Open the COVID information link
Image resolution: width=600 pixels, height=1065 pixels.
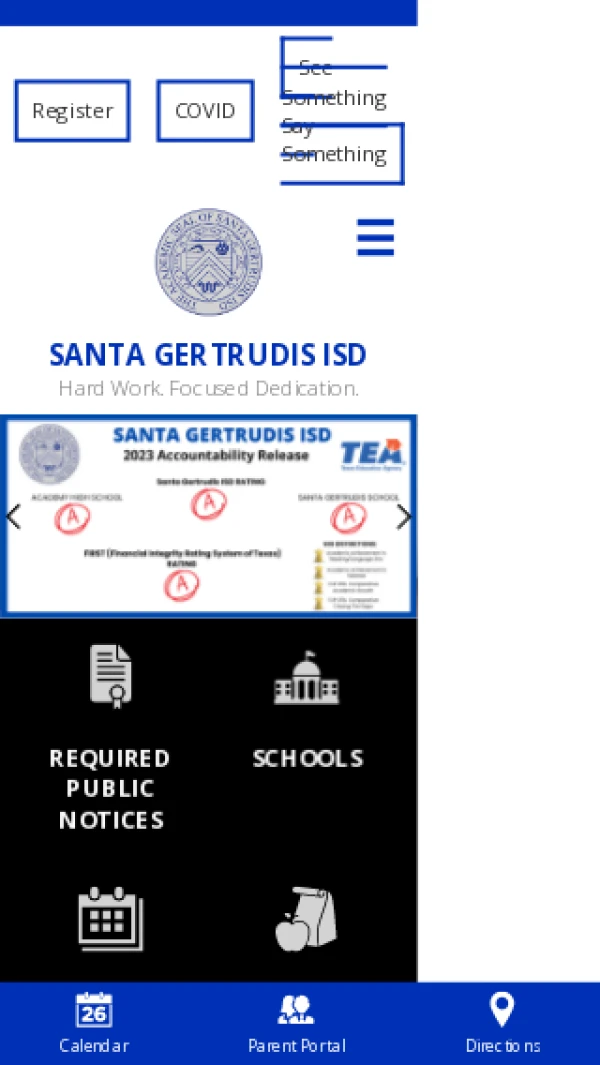pyautogui.click(x=205, y=111)
